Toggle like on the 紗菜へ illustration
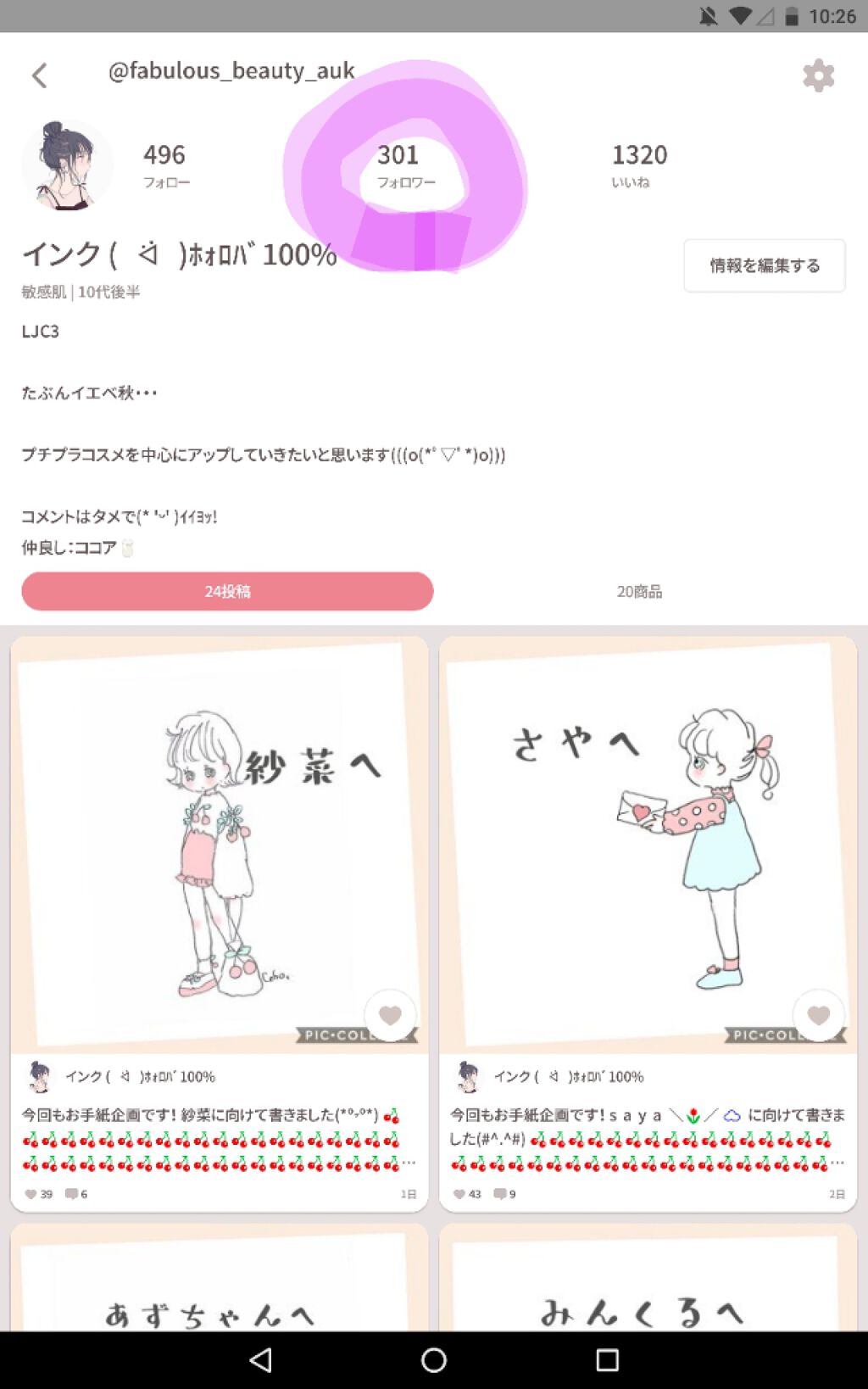Screen dimensions: 868x1389 tap(390, 1015)
